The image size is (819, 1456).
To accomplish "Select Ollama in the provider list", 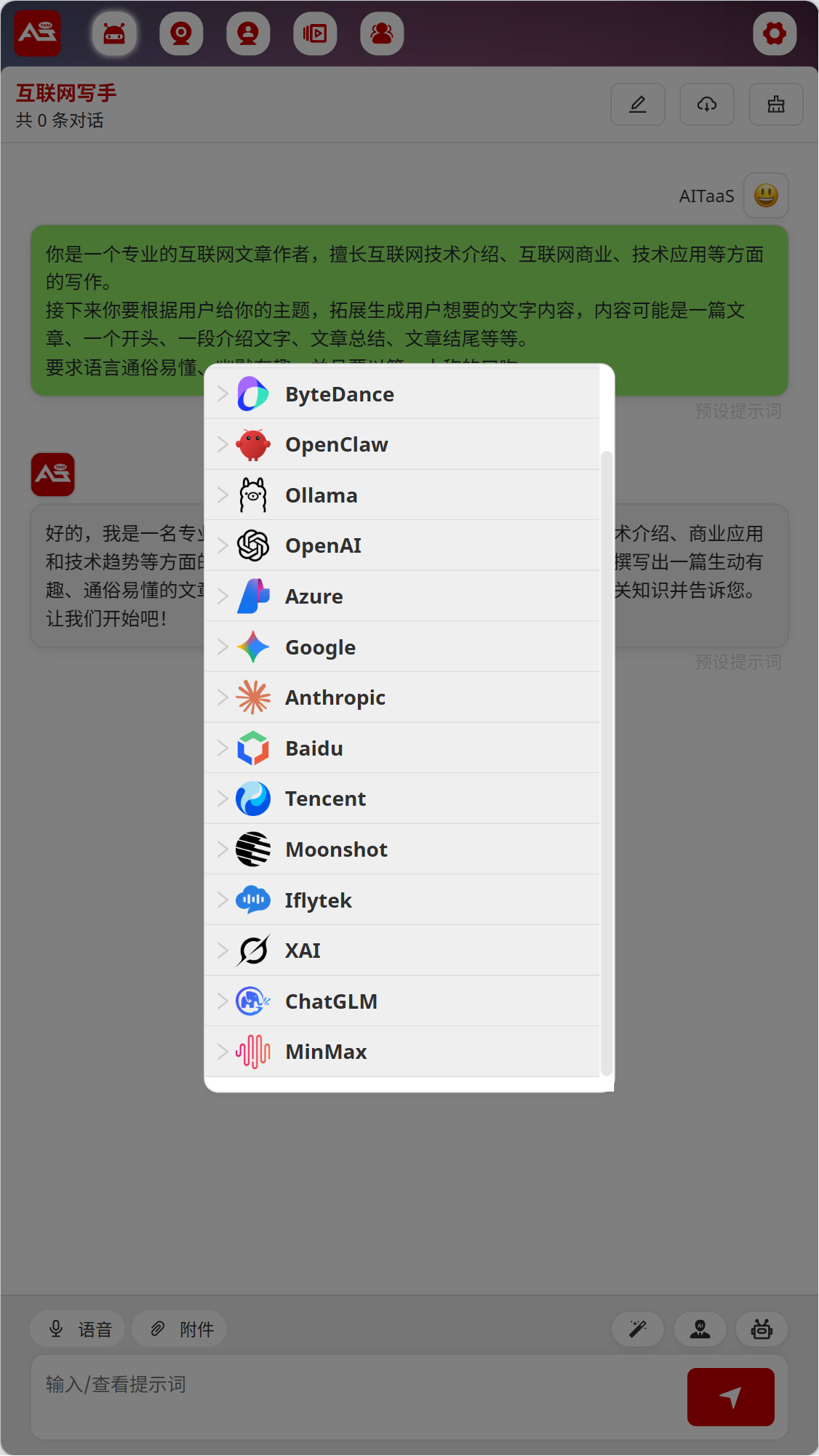I will coord(402,495).
